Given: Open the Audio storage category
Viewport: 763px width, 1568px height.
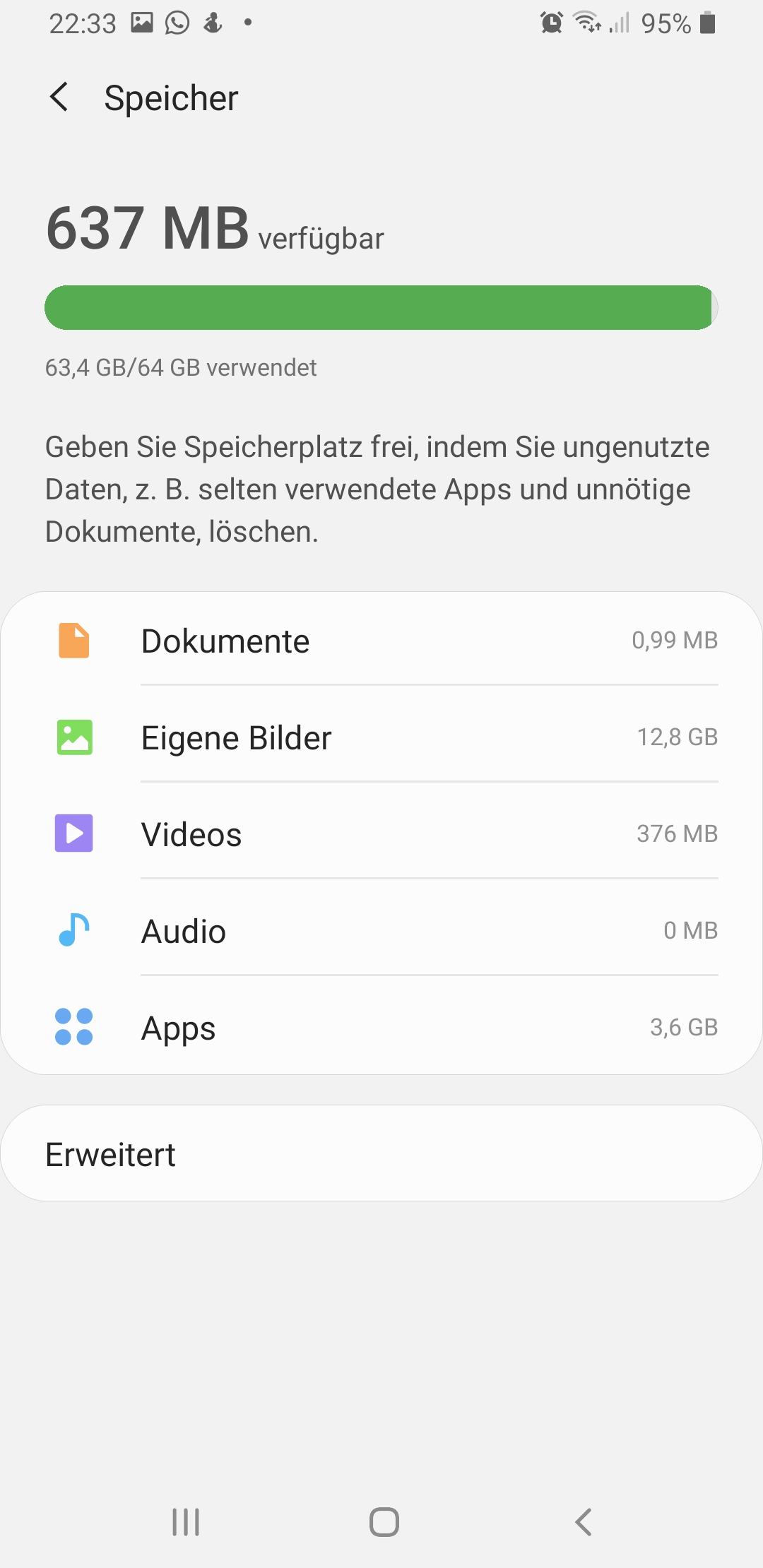Looking at the screenshot, I should [381, 931].
